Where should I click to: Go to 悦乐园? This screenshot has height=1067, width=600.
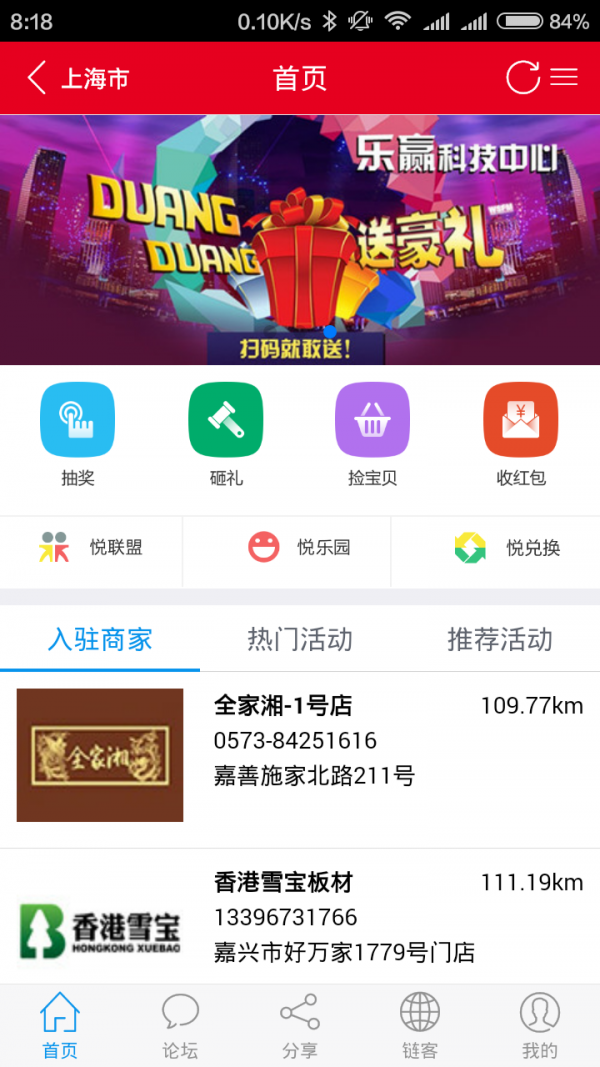pyautogui.click(x=299, y=548)
